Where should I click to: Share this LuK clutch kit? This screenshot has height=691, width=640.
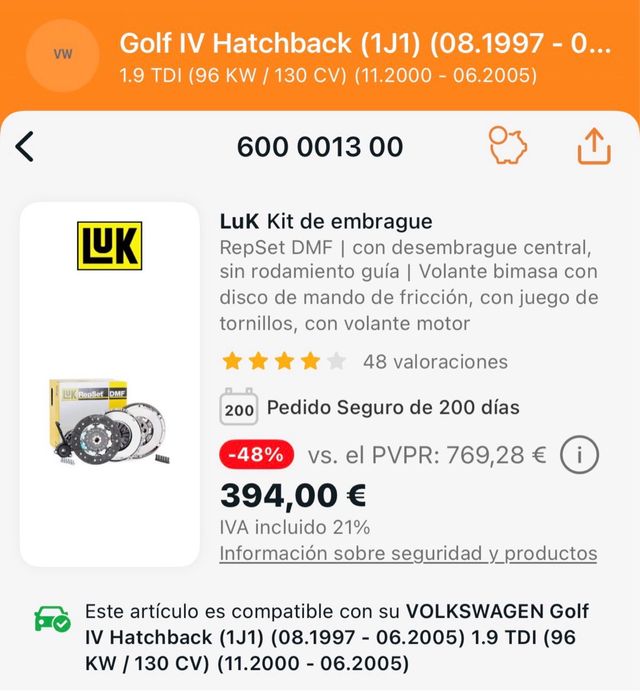click(x=593, y=146)
